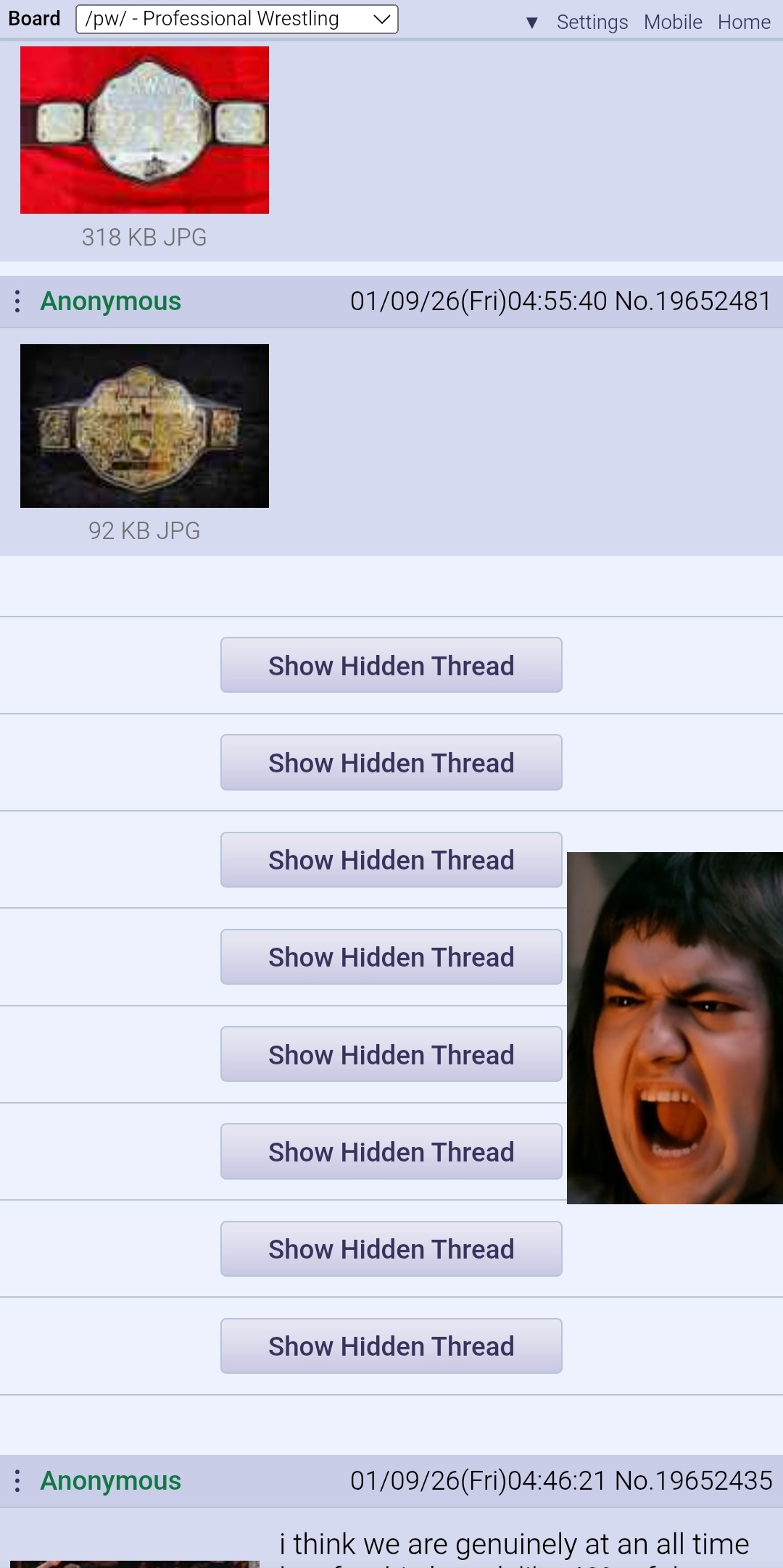783x1568 pixels.
Task: Open the 318 KB JPG belt image
Action: 144,130
